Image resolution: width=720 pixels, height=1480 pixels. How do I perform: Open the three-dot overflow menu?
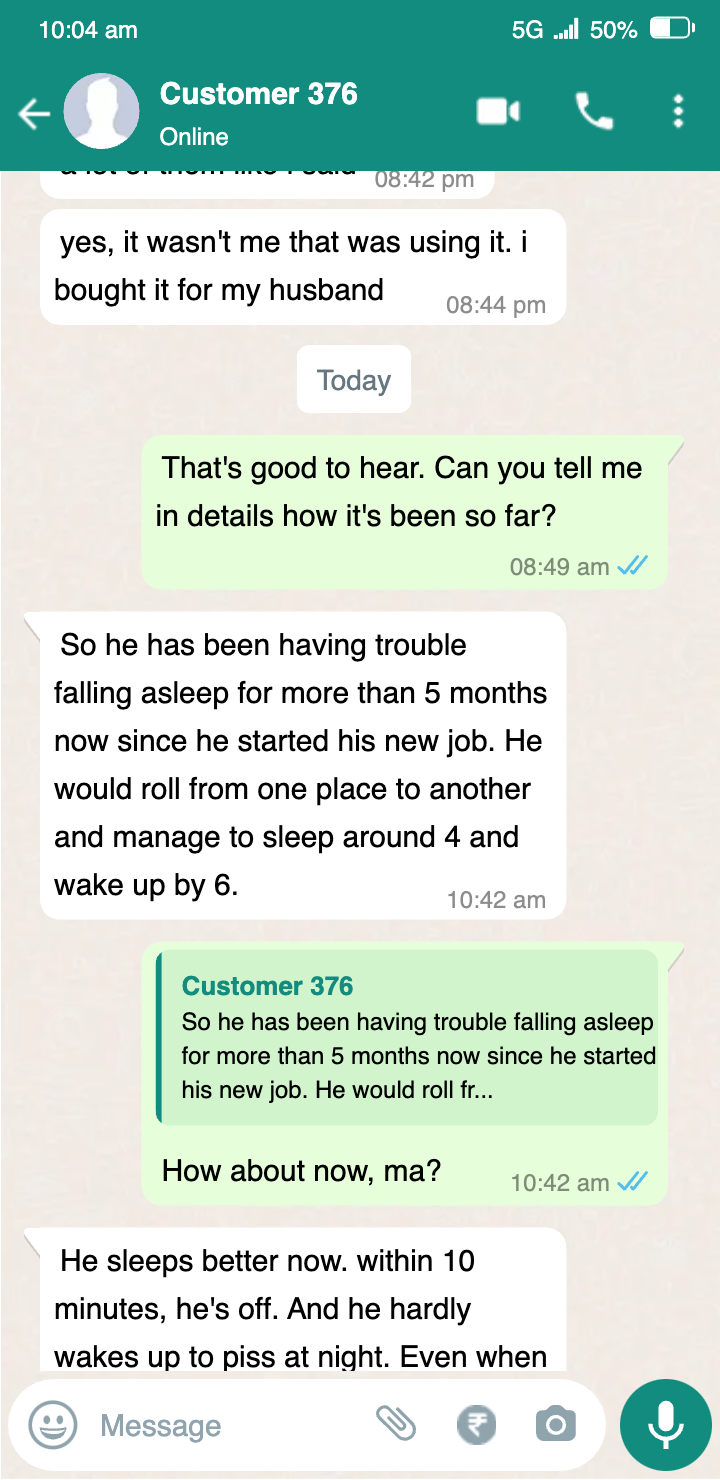[678, 112]
